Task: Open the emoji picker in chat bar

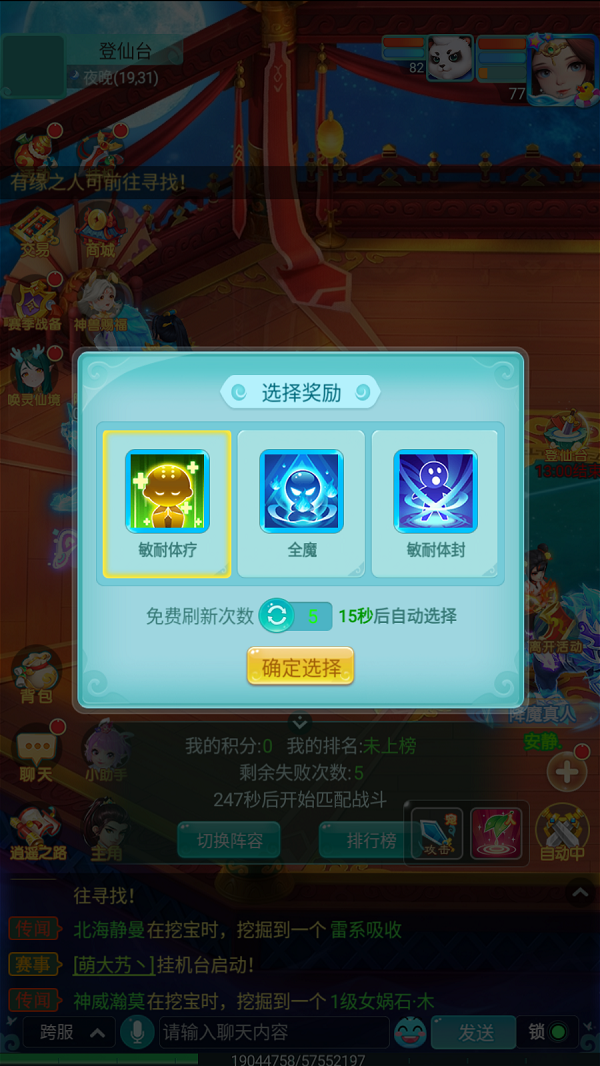Action: click(410, 1032)
